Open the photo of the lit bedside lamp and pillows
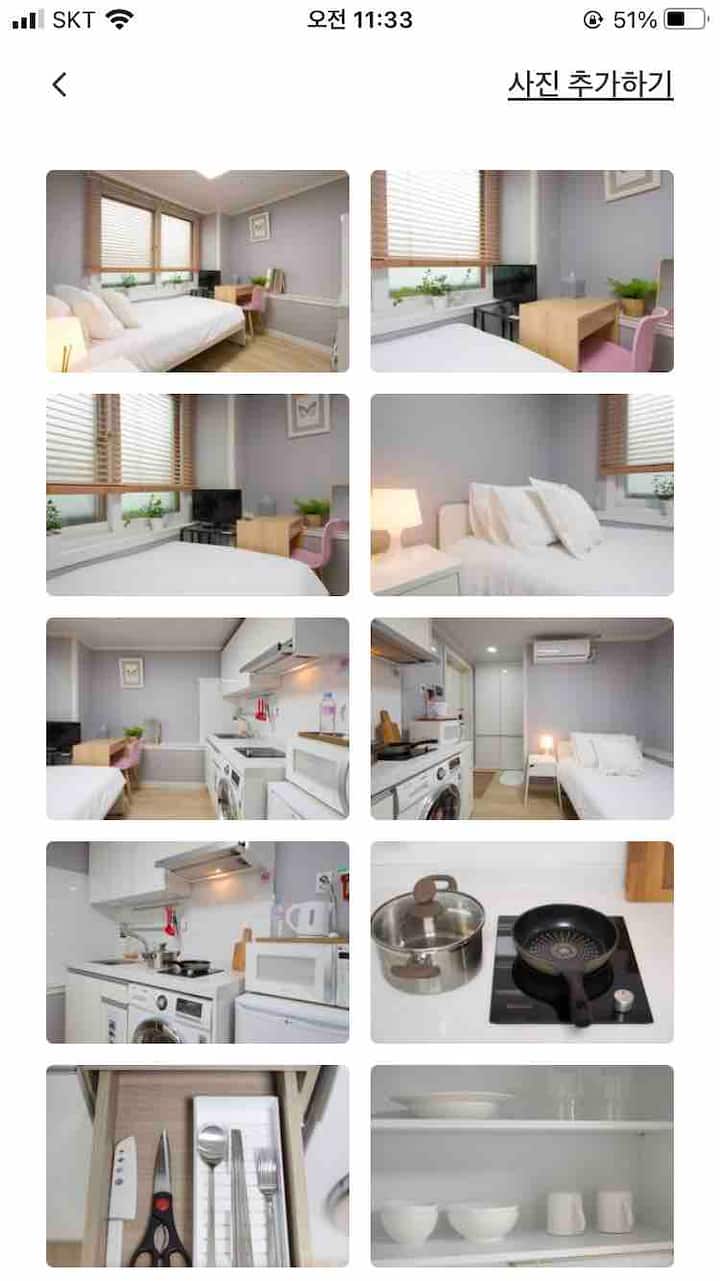 [x=522, y=495]
